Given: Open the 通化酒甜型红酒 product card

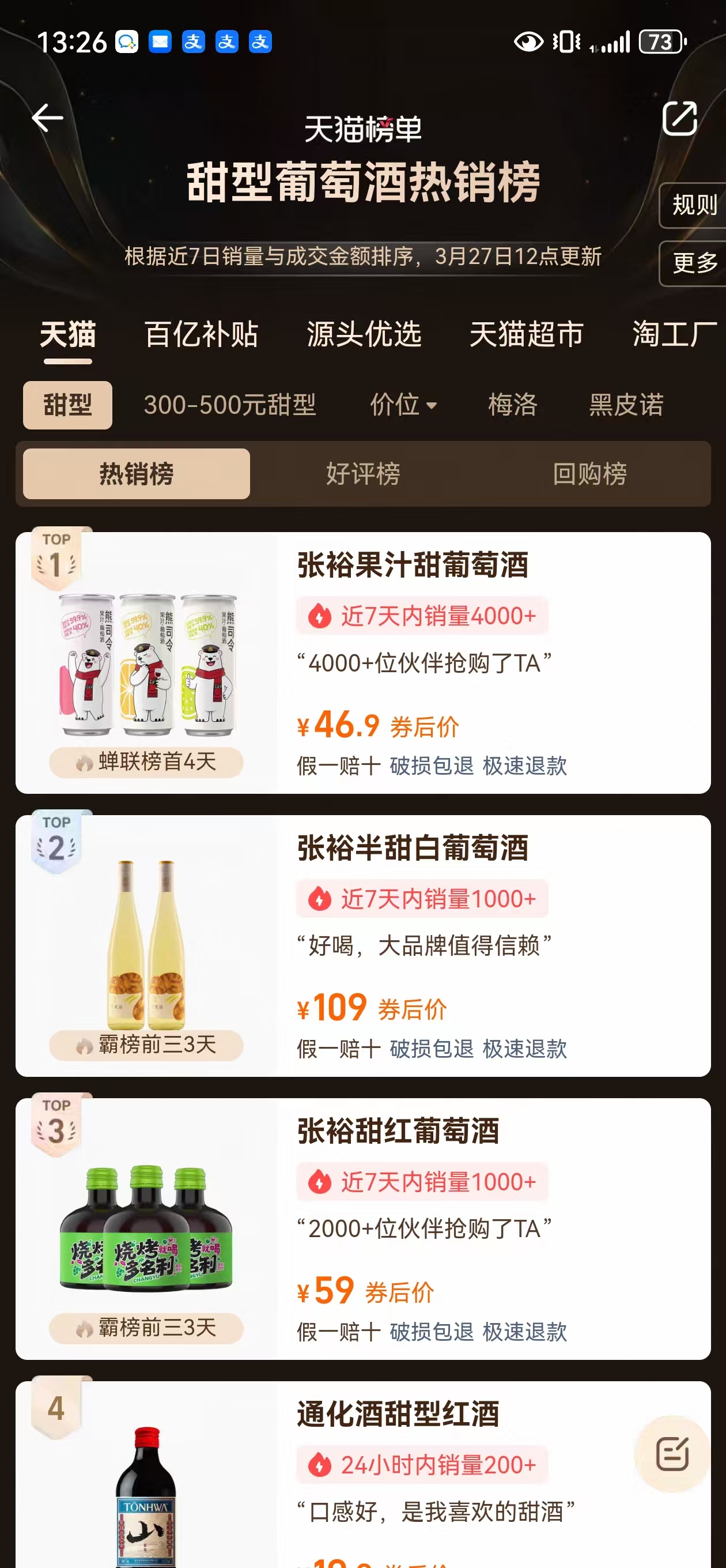Looking at the screenshot, I should pos(398,1414).
